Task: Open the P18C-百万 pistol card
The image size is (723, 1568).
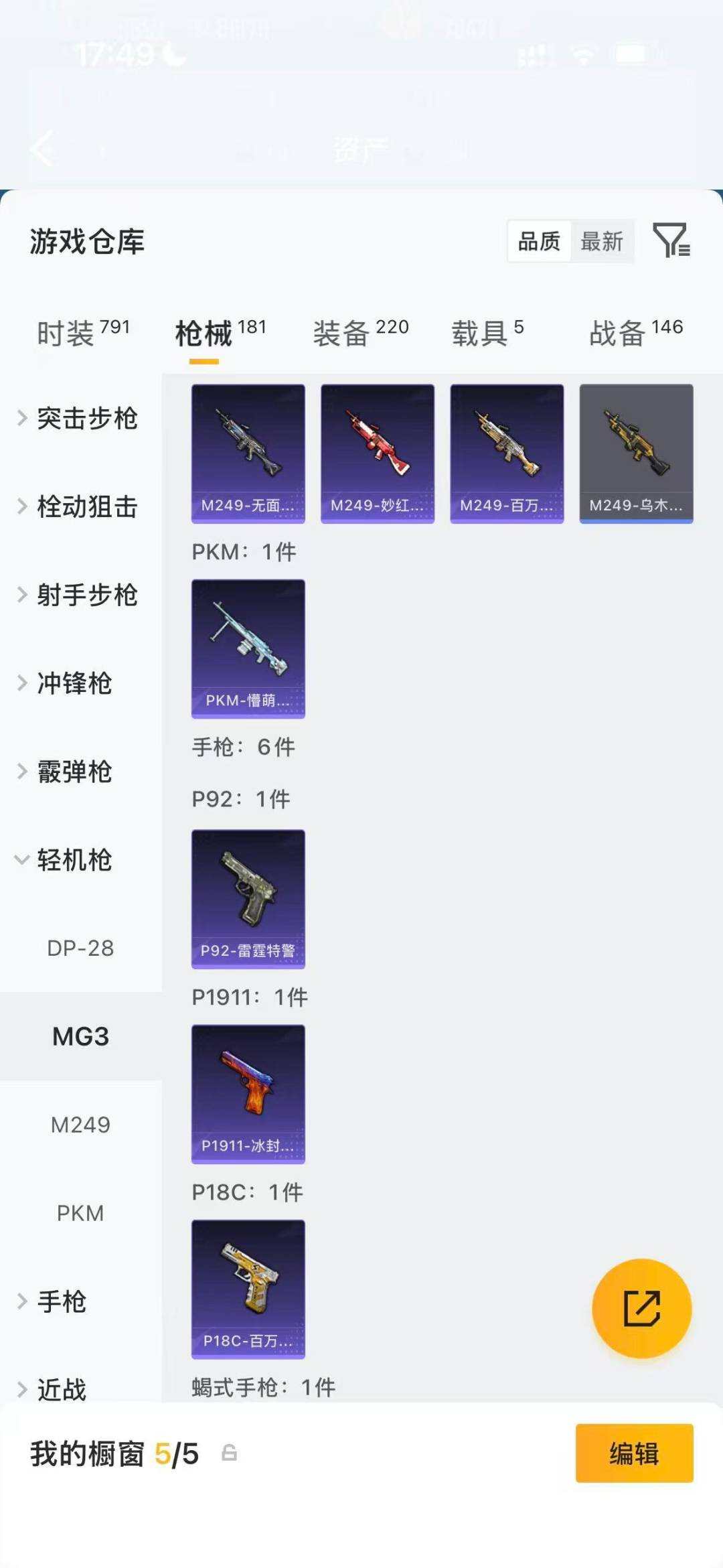Action: tap(248, 1289)
